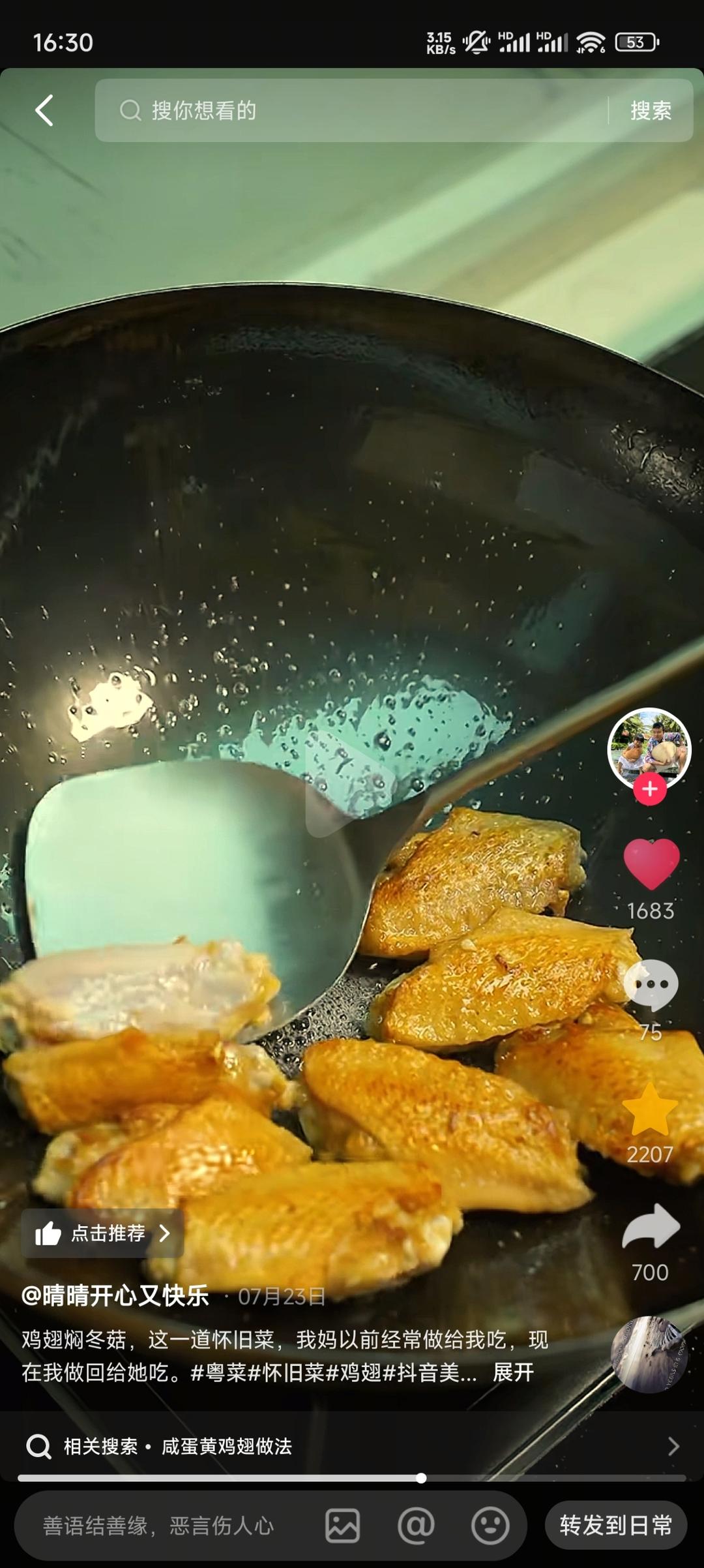Seek using the video progress bar
The width and height of the screenshot is (704, 1568).
352,1478
